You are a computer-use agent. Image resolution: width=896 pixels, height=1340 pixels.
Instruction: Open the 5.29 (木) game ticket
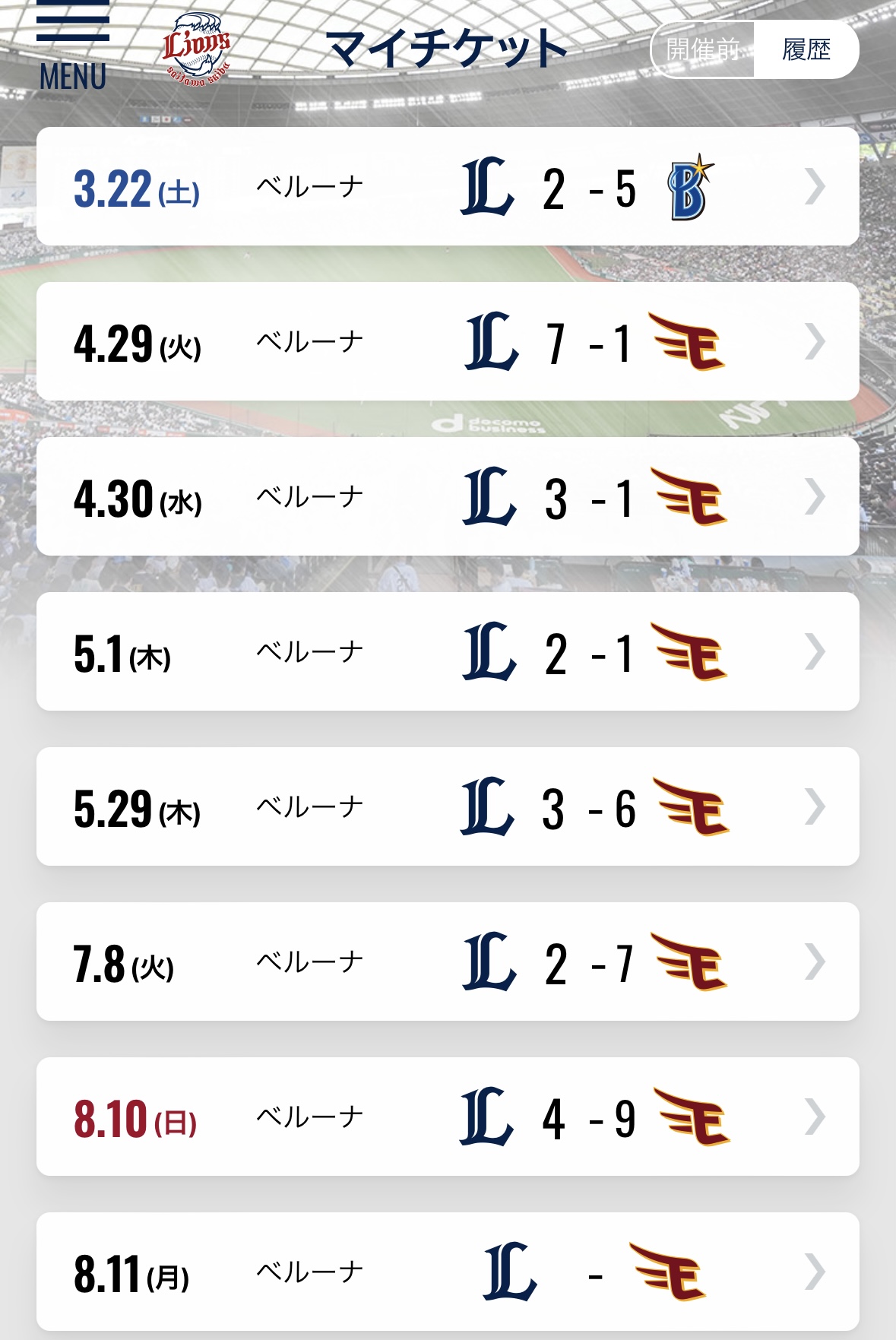point(448,807)
